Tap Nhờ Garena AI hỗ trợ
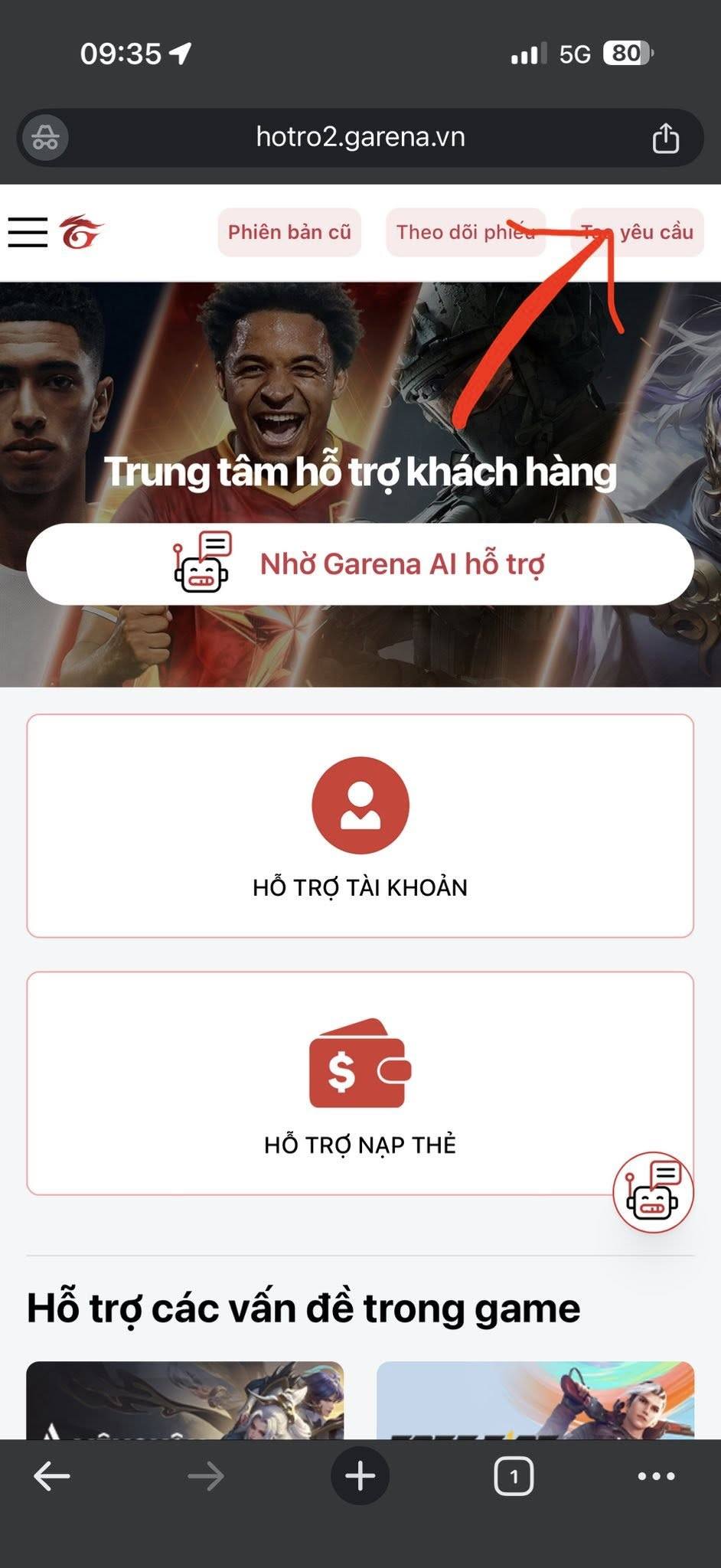 [x=360, y=564]
